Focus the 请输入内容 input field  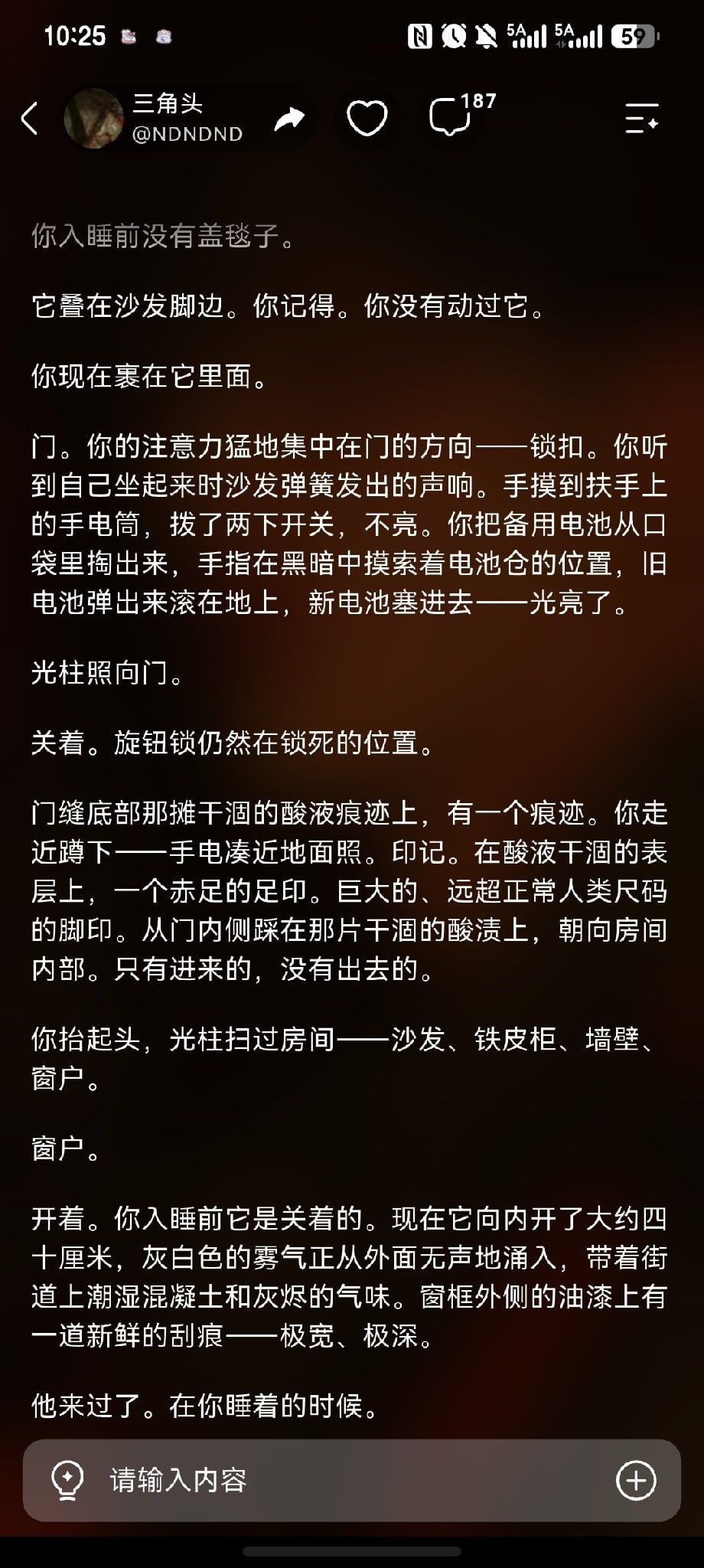point(352,1481)
